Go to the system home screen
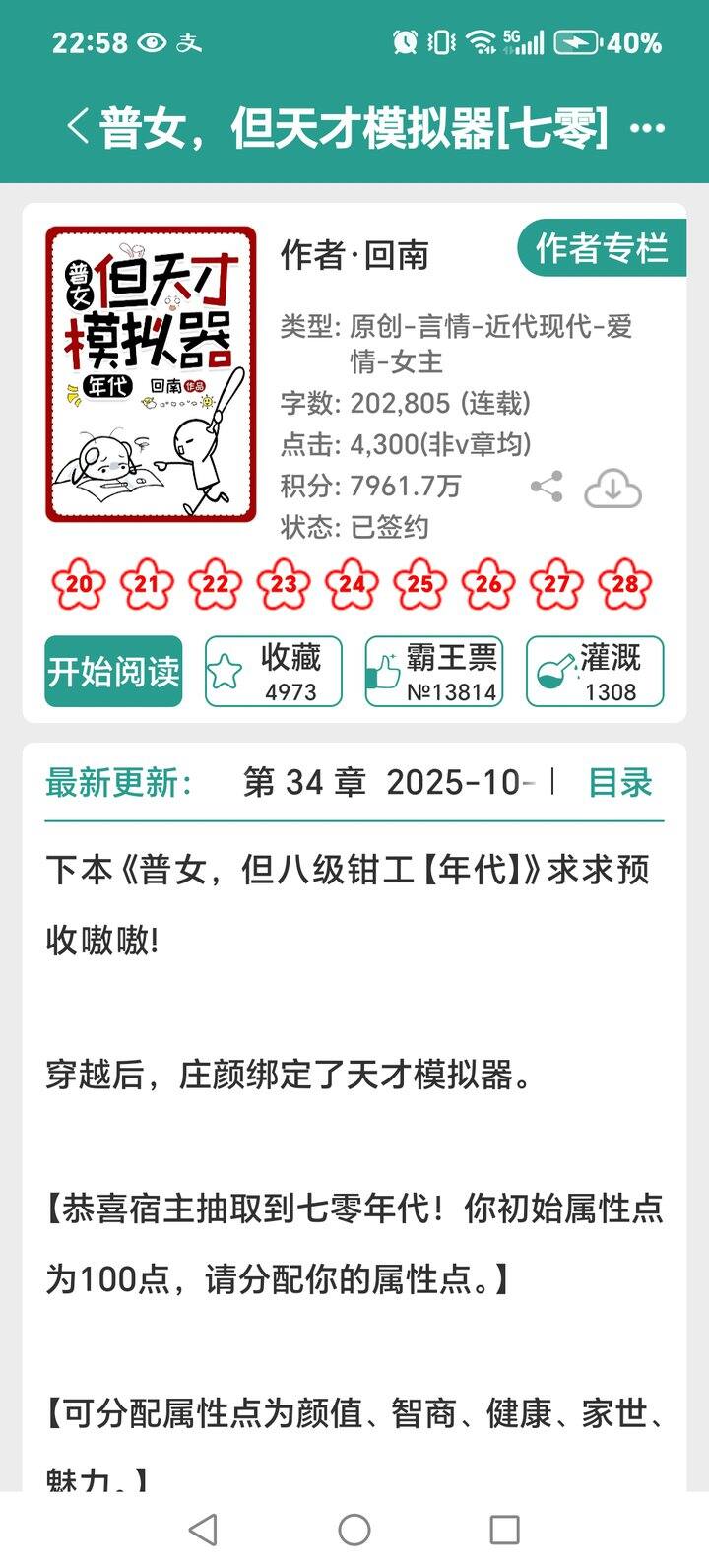This screenshot has height=1568, width=709. click(x=354, y=1530)
